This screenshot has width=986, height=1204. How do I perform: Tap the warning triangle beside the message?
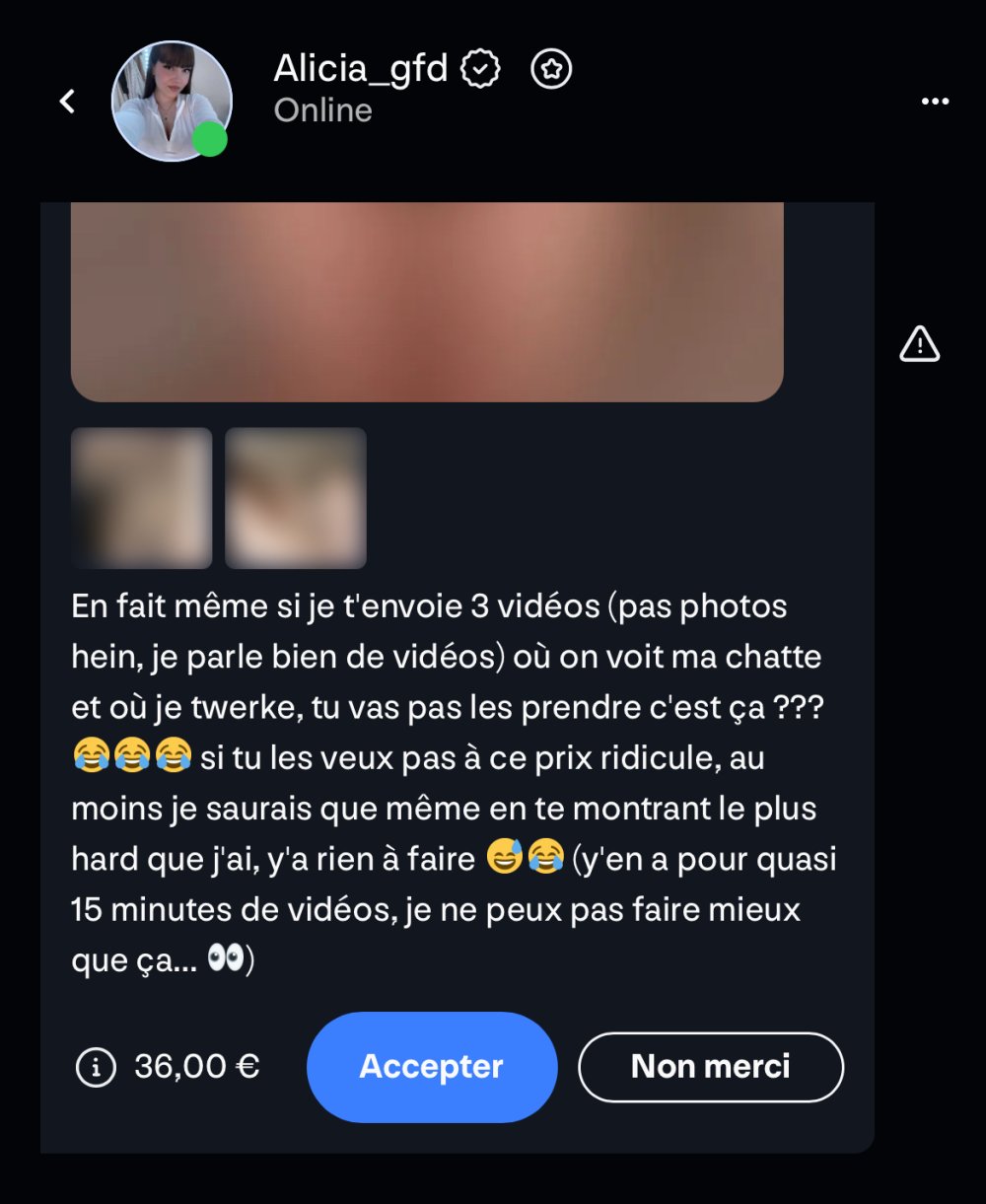click(919, 344)
